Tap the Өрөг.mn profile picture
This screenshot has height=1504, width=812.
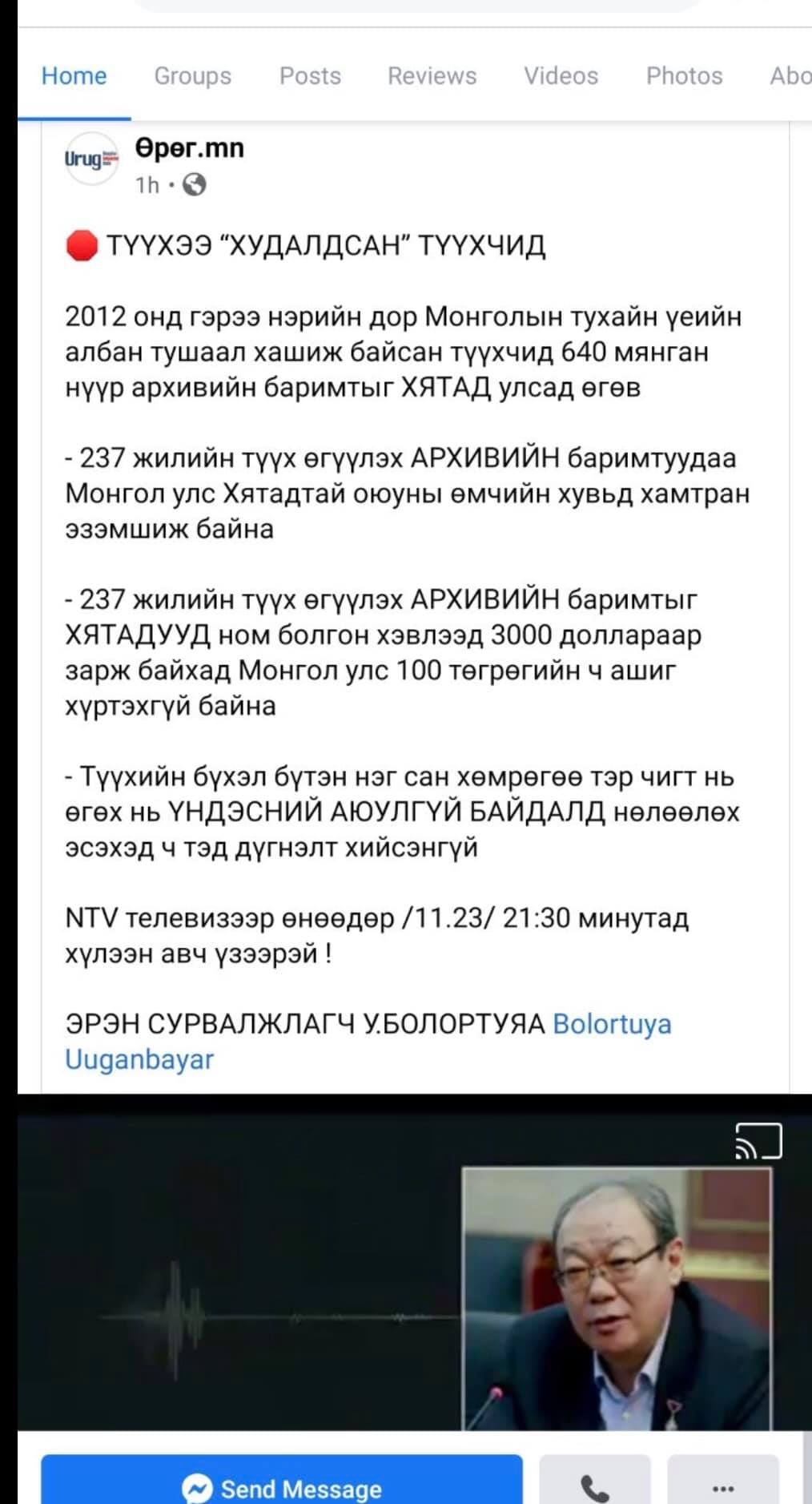coord(91,159)
